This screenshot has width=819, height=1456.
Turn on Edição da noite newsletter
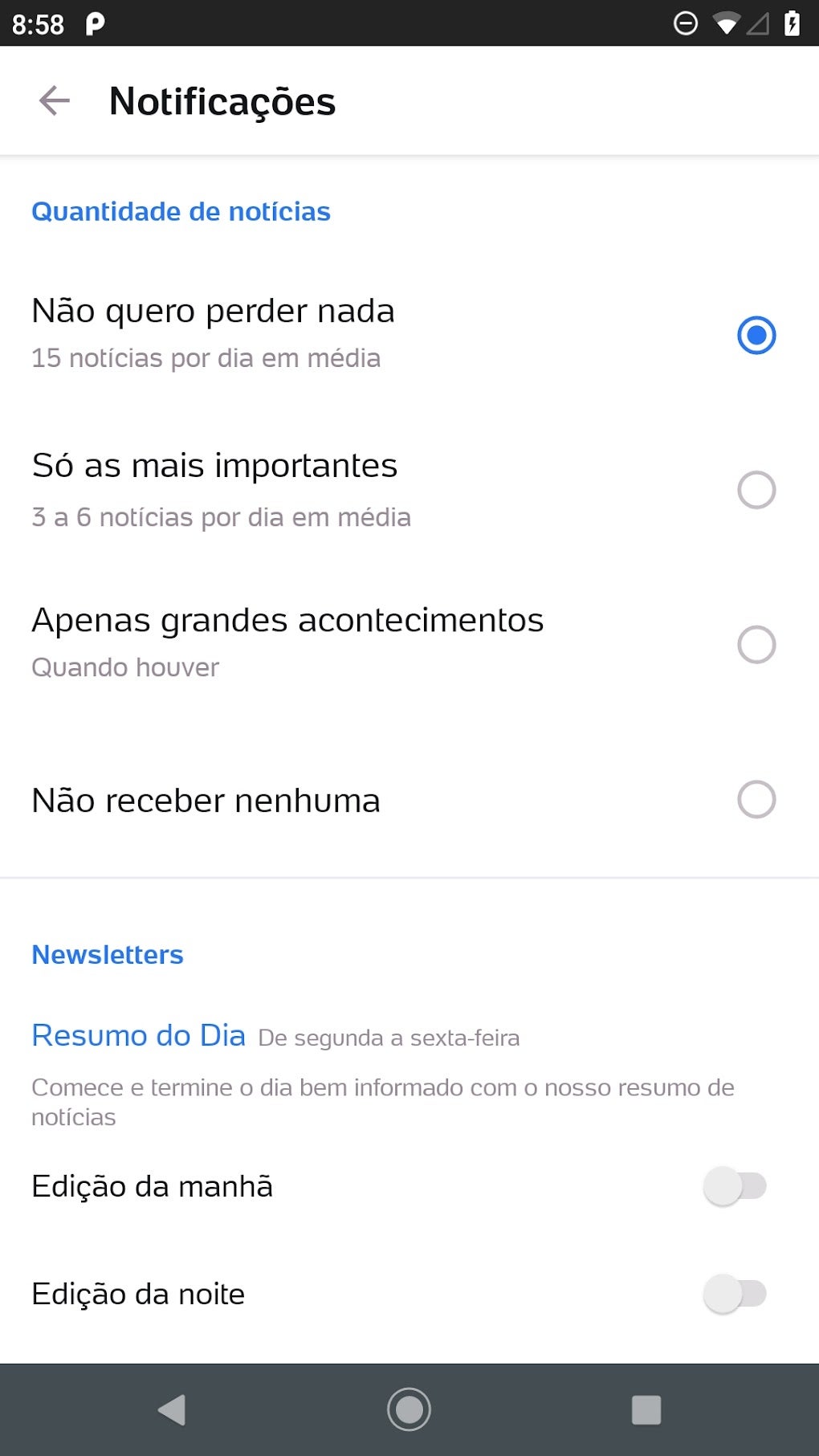tap(735, 1294)
